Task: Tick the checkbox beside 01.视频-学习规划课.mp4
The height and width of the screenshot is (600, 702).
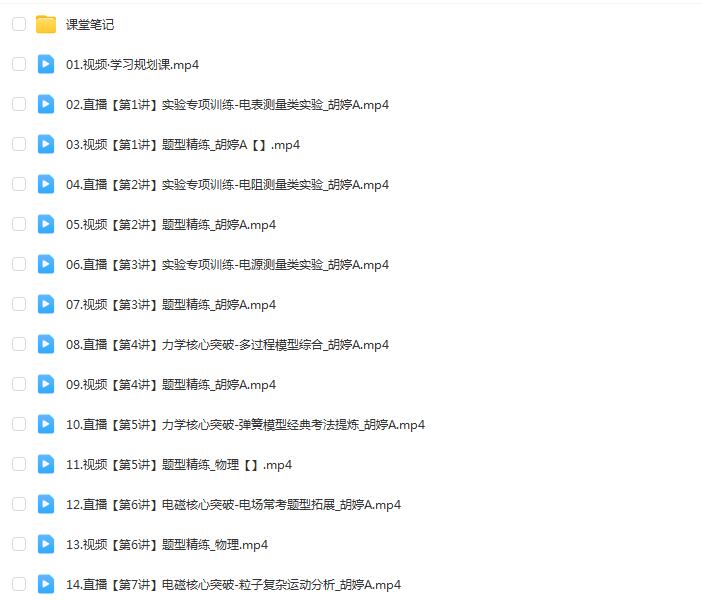Action: pos(18,64)
